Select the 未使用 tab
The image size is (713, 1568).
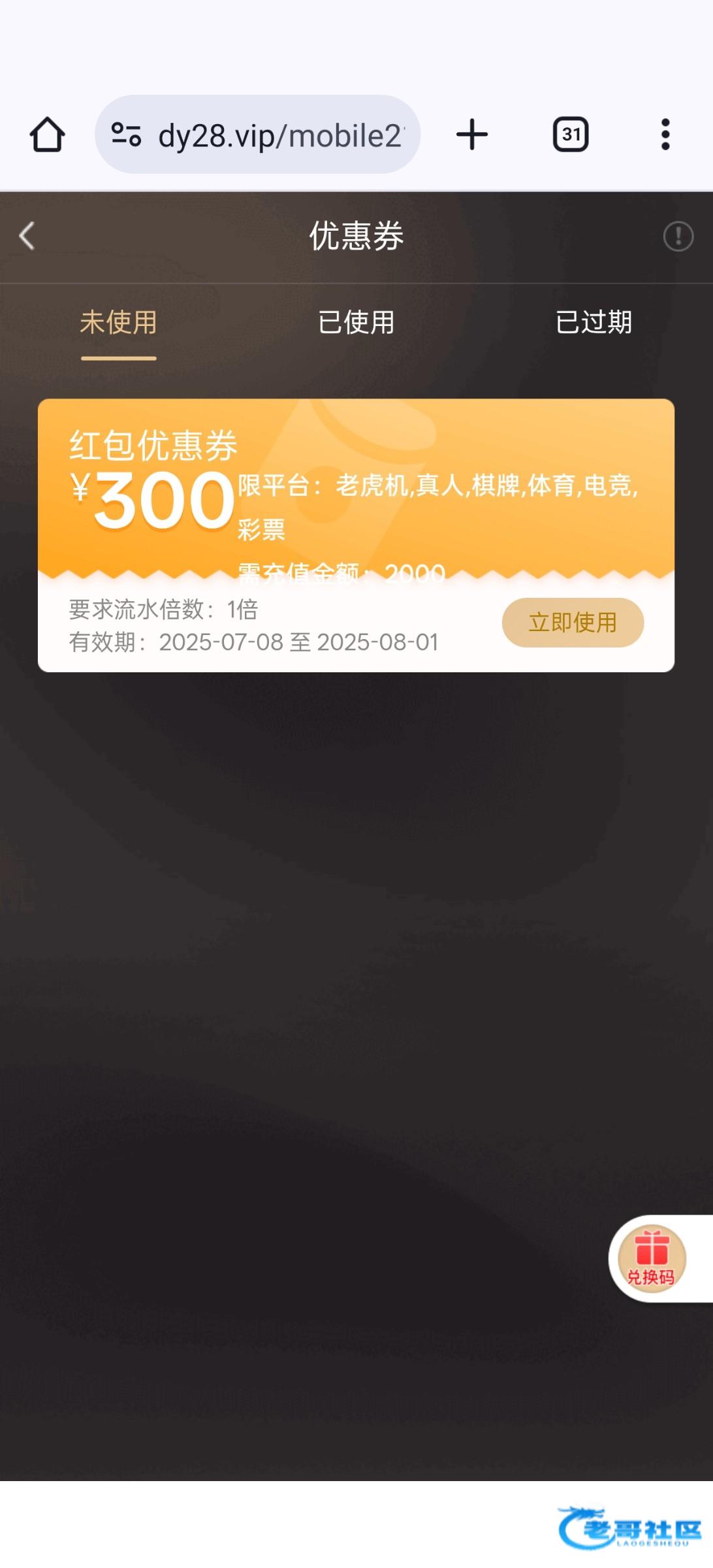click(x=118, y=323)
